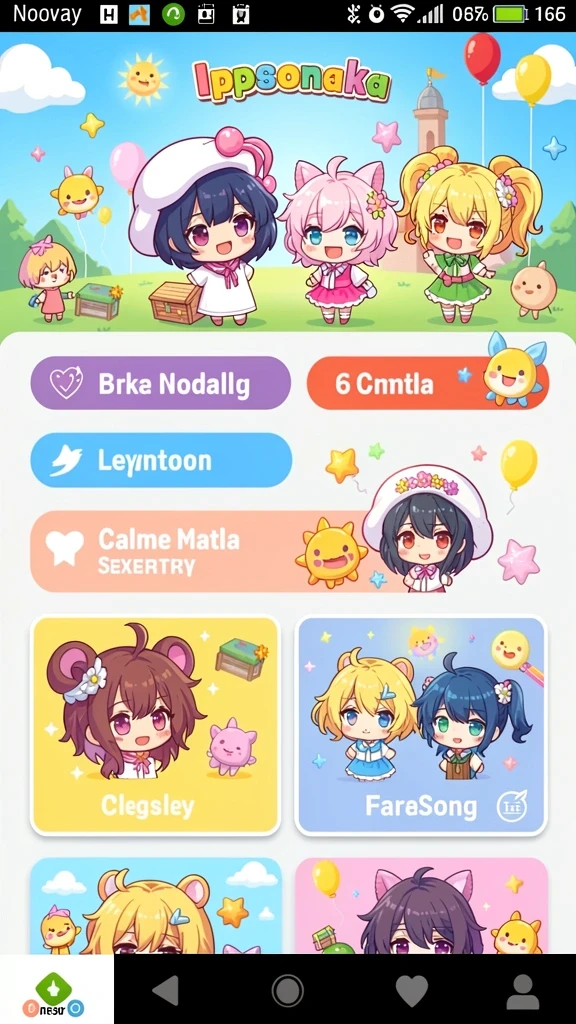576x1024 pixels.
Task: Open the FareSong card
Action: tap(421, 726)
